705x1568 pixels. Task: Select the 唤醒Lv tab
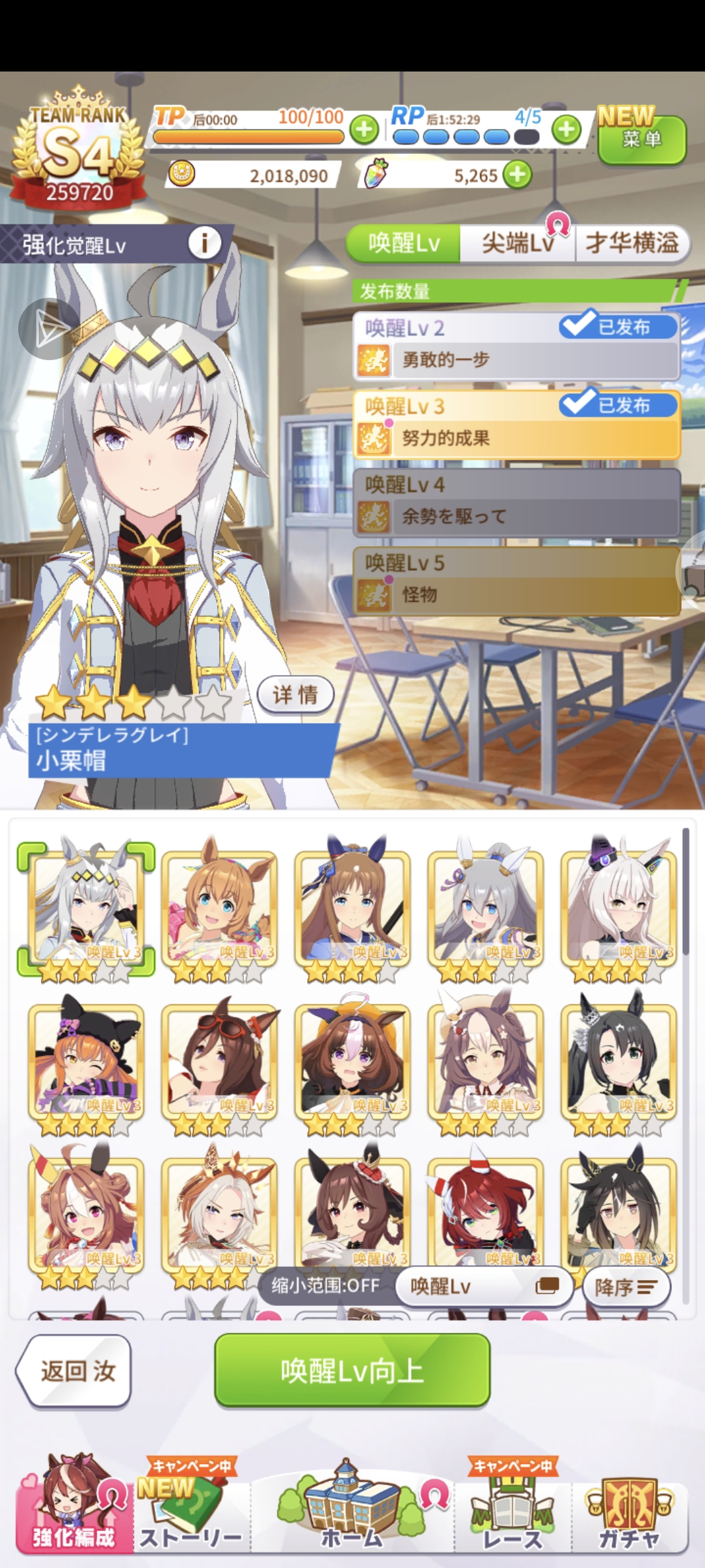pyautogui.click(x=404, y=244)
